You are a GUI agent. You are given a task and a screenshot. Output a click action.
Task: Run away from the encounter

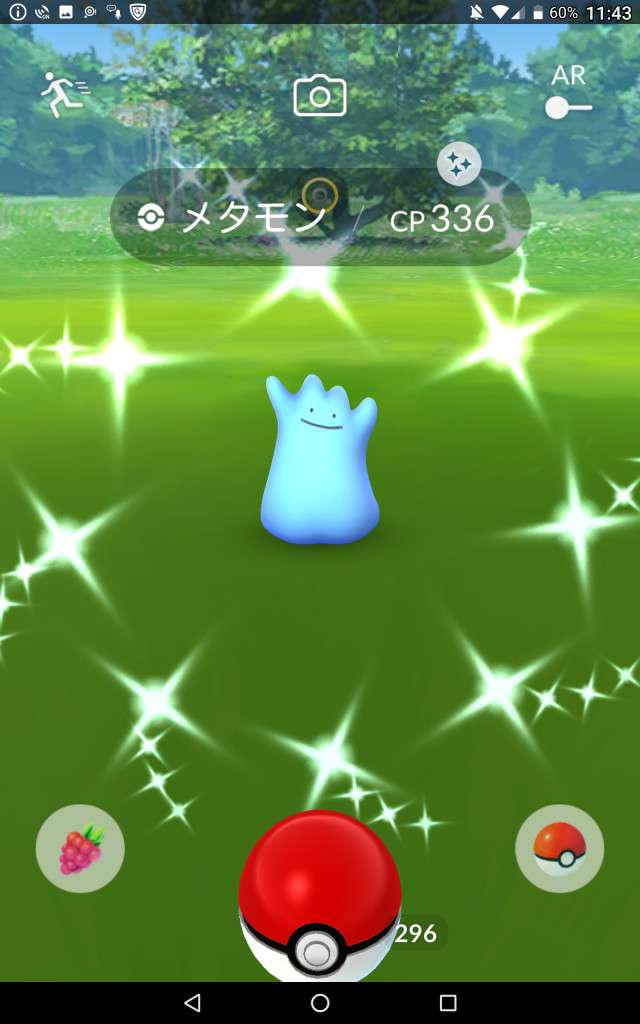pyautogui.click(x=63, y=95)
